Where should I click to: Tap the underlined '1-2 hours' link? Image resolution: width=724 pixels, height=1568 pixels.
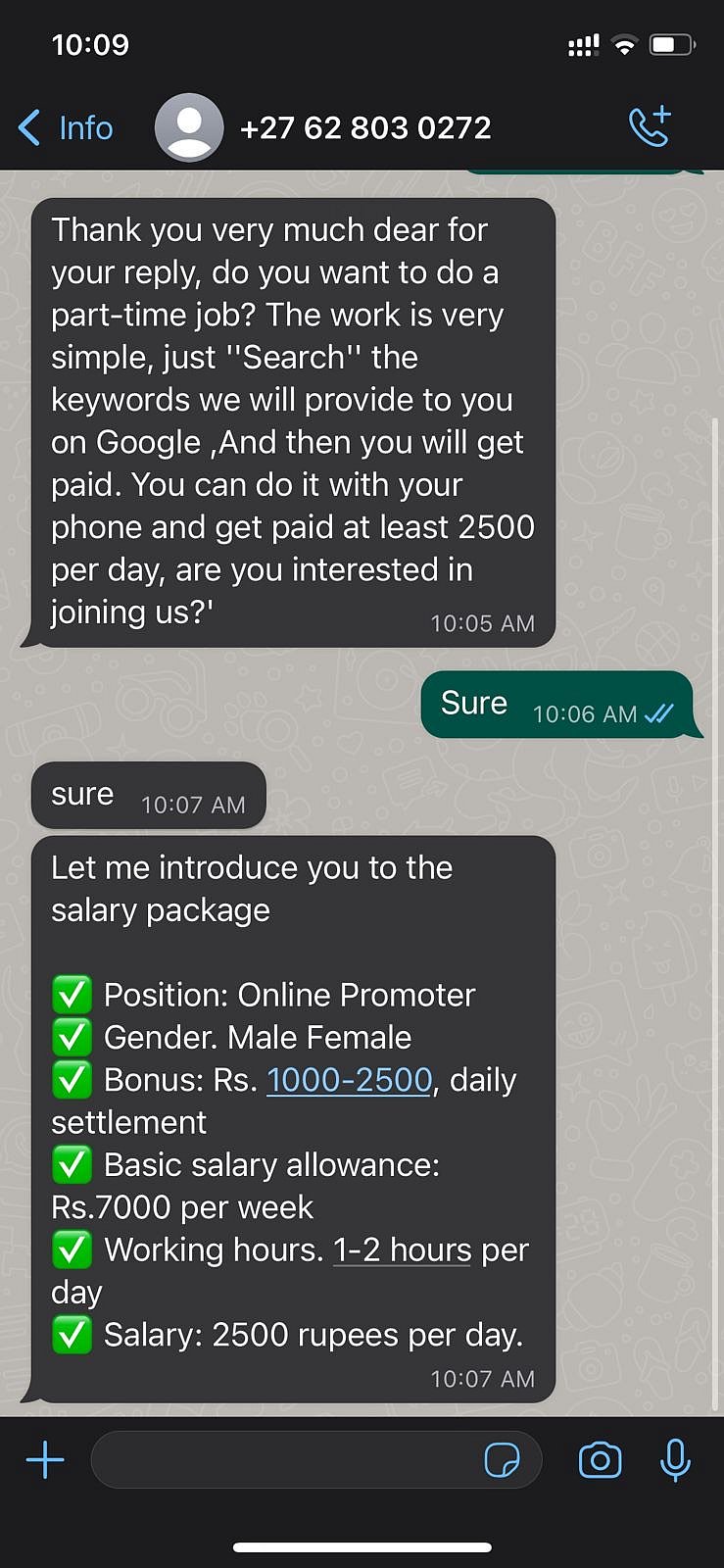(x=402, y=1249)
